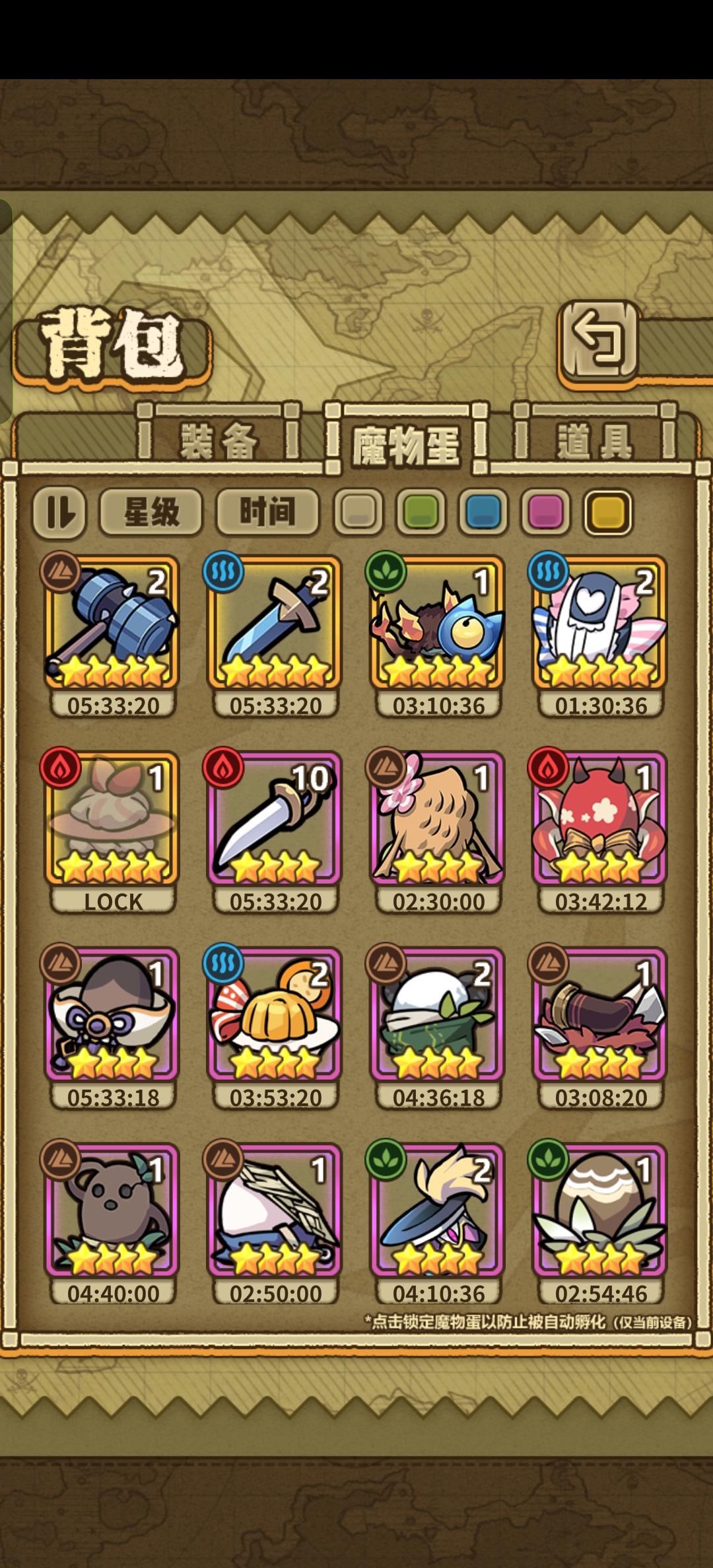Sort eggs by 星级 star rating
This screenshot has width=713, height=1568.
click(151, 514)
